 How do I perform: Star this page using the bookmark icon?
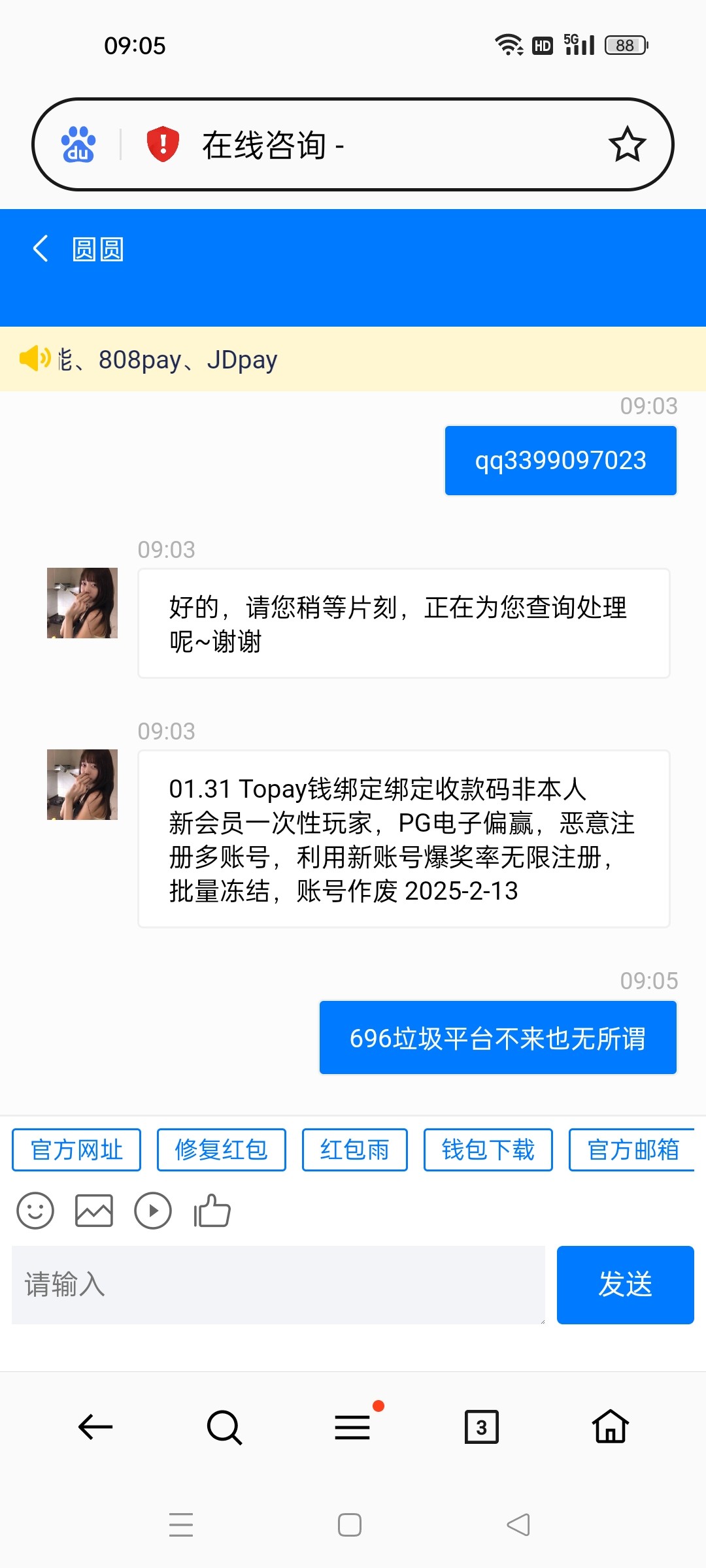pyautogui.click(x=627, y=144)
